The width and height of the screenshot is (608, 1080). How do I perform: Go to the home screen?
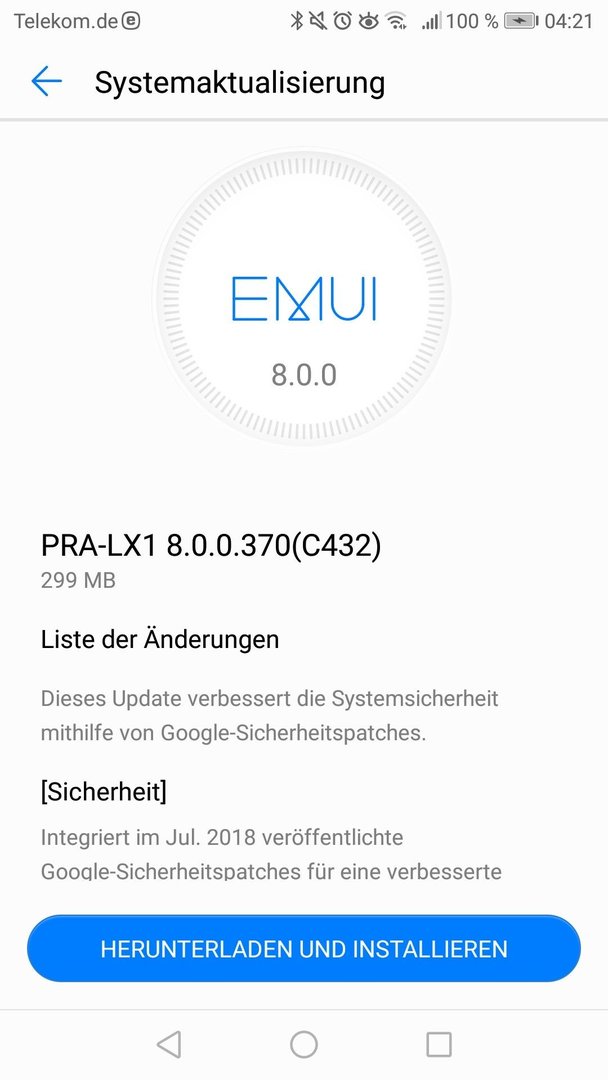304,1044
